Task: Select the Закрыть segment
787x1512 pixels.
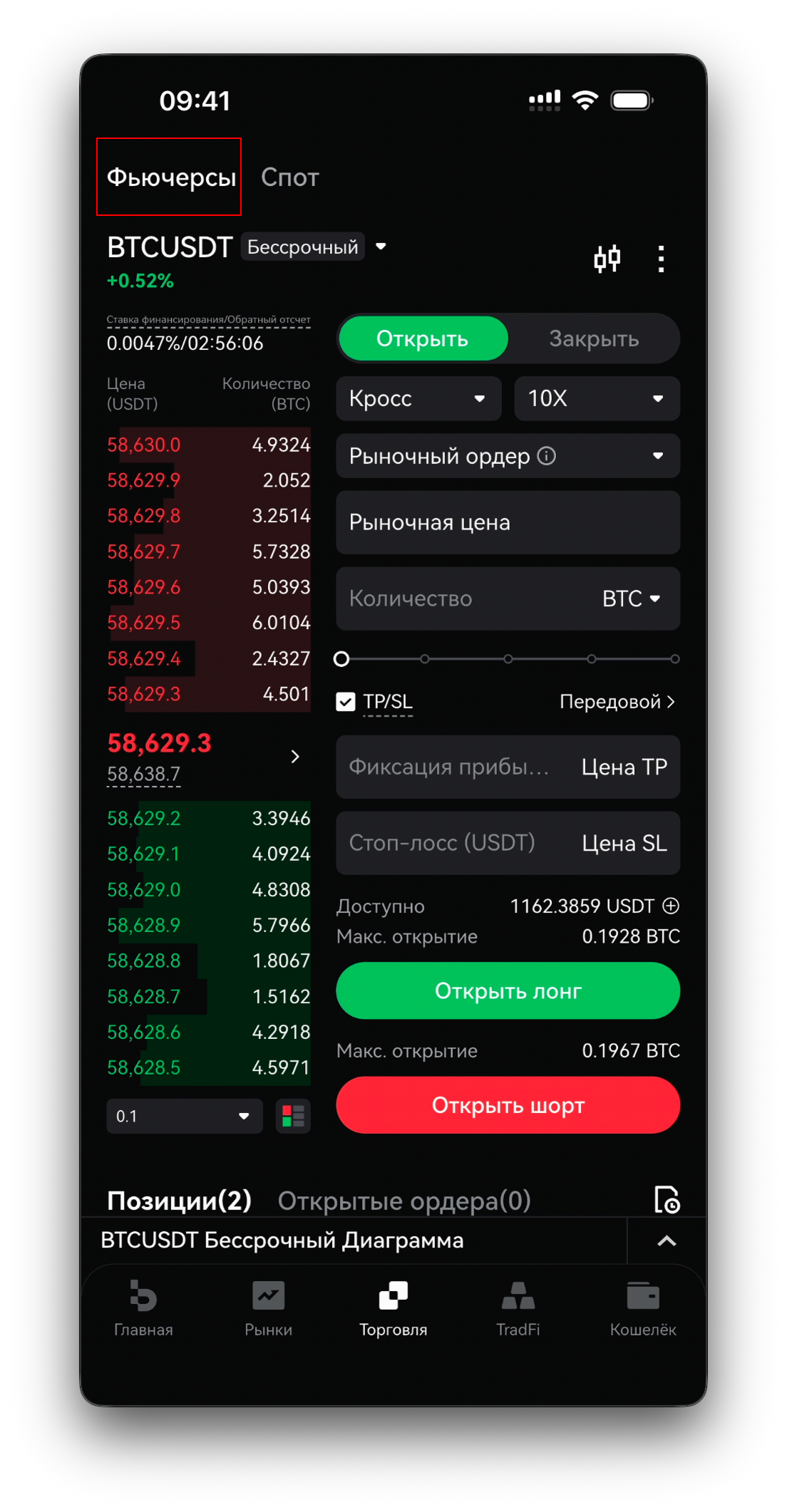Action: click(x=594, y=338)
